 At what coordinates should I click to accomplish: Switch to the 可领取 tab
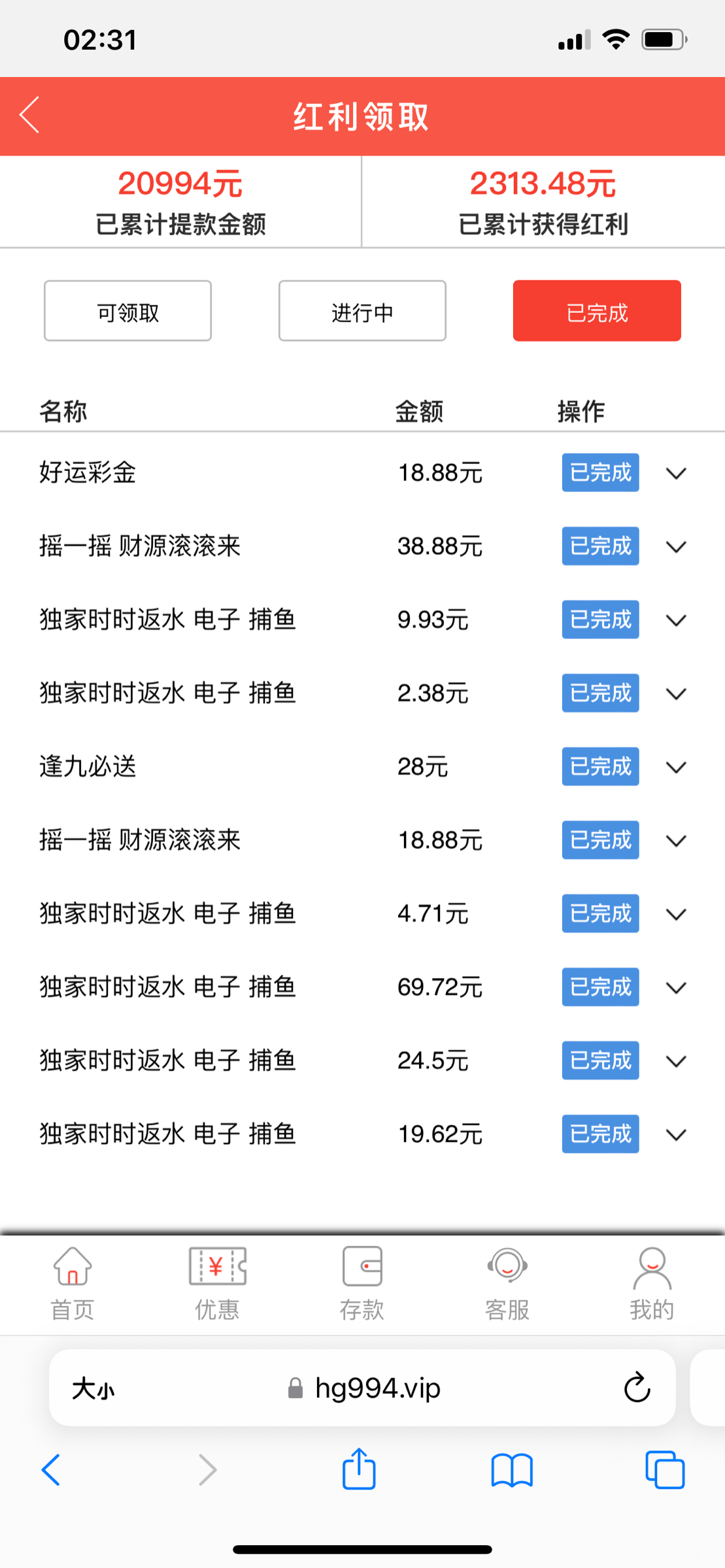(127, 311)
